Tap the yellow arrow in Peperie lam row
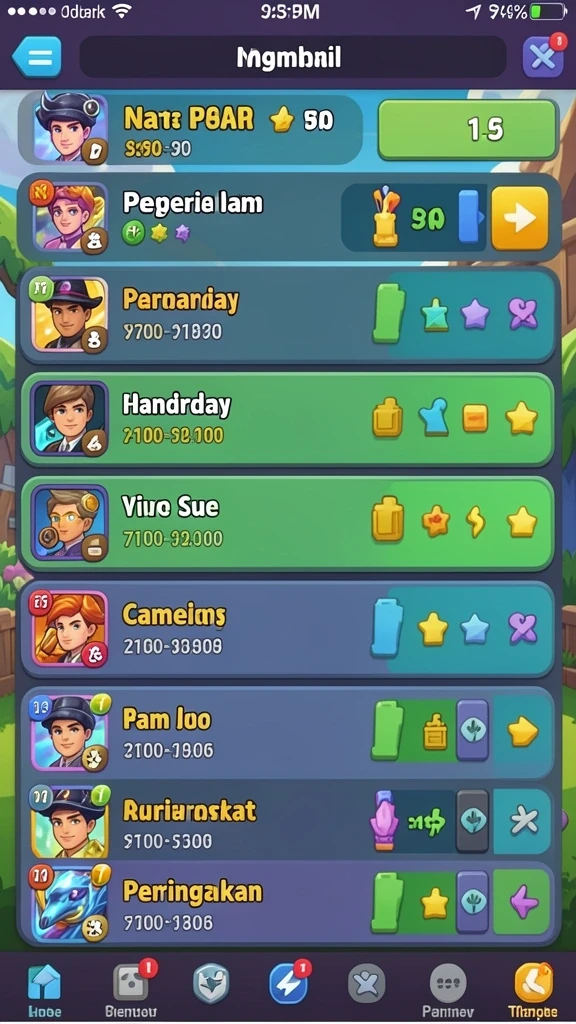This screenshot has width=576, height=1024. [x=520, y=219]
